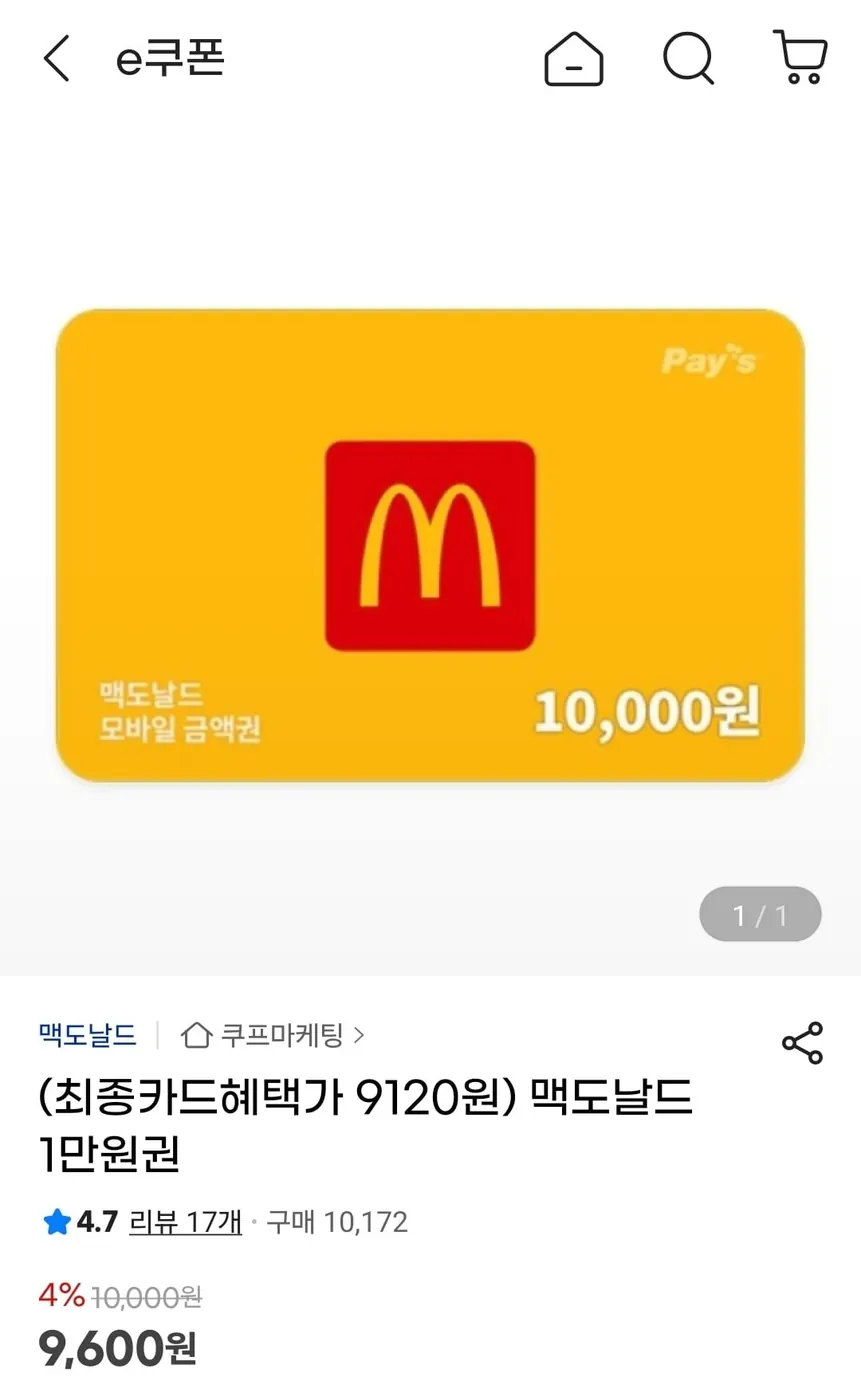Open the home screen via house icon
The image size is (861, 1400).
[573, 59]
